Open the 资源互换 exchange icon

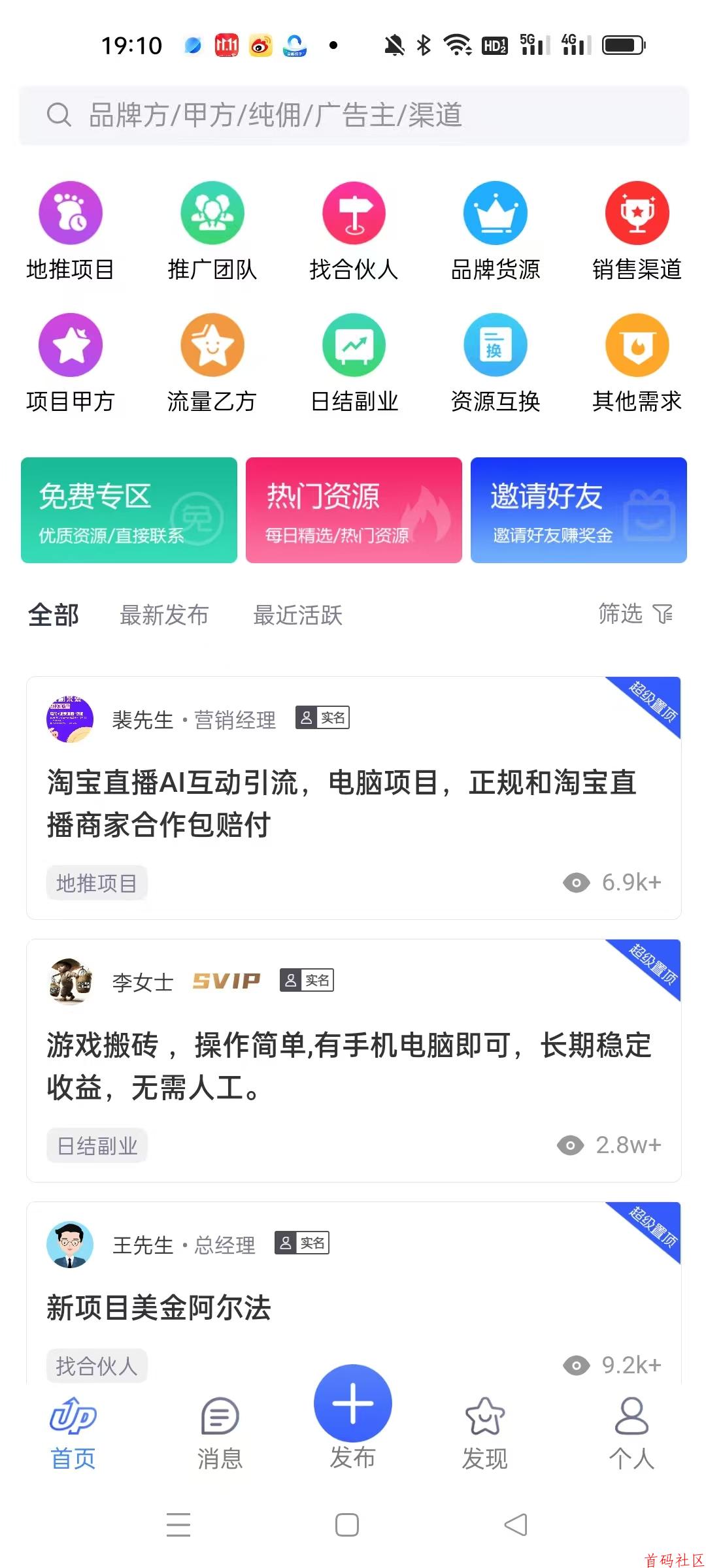[495, 344]
